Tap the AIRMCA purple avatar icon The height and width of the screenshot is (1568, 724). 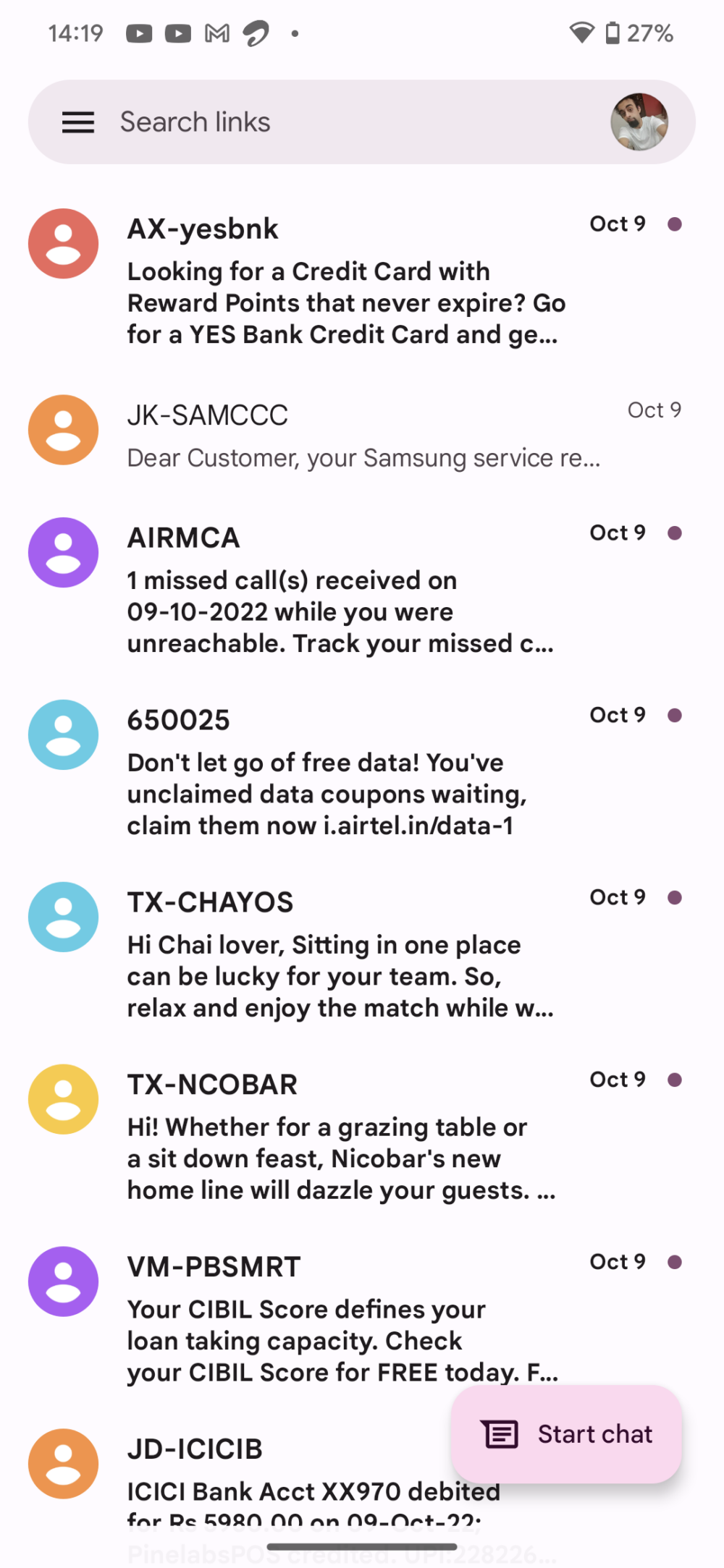click(x=63, y=552)
